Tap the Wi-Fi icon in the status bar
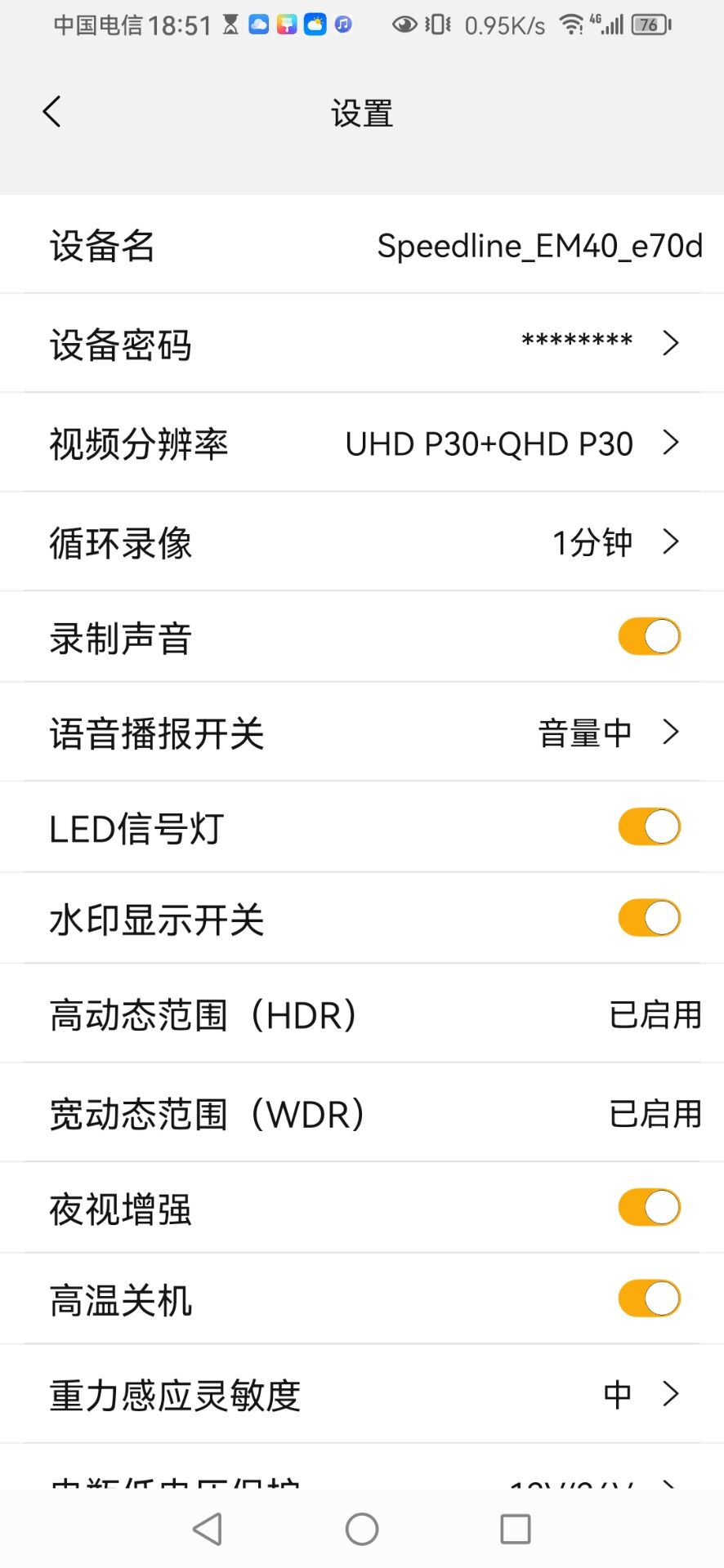The image size is (724, 1568). [x=572, y=24]
